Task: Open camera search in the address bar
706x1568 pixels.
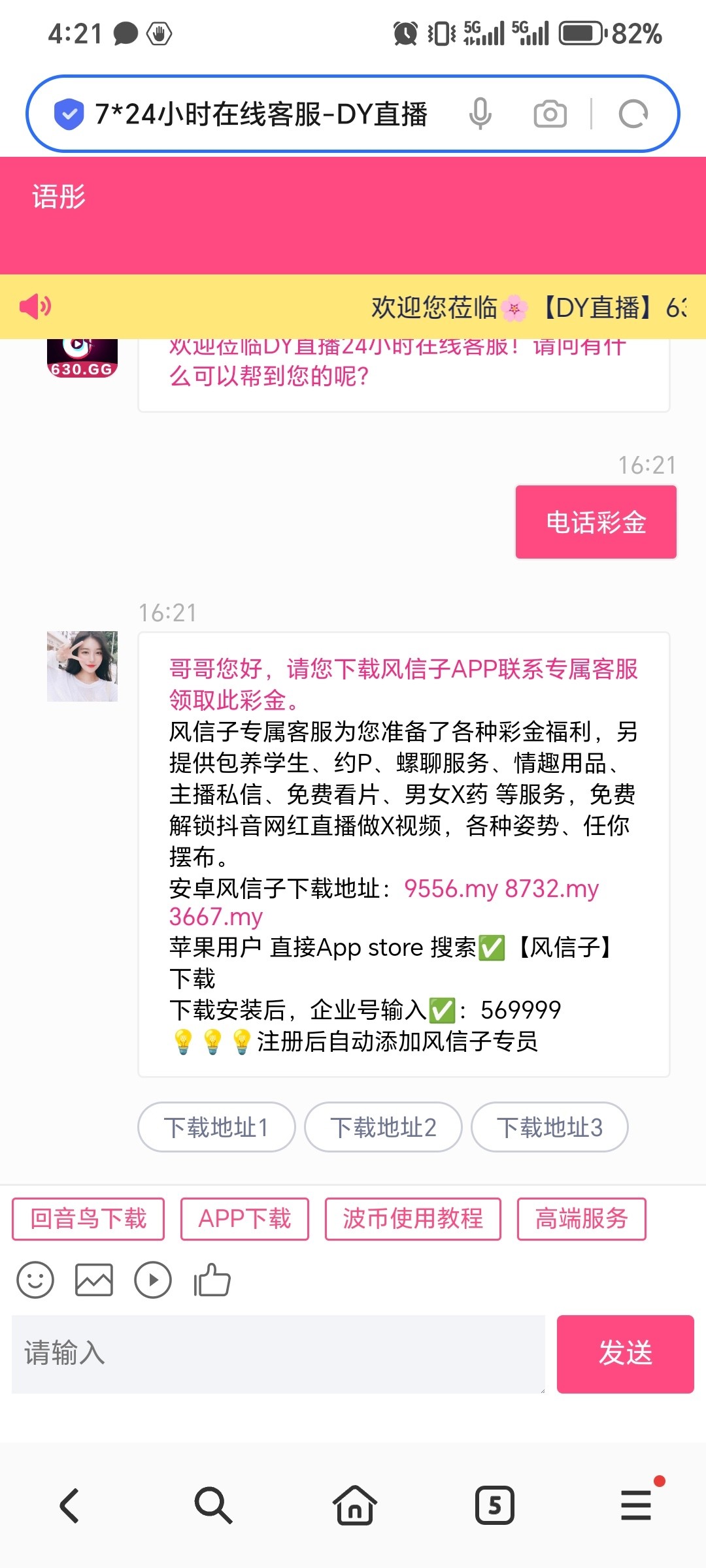Action: 550,114
